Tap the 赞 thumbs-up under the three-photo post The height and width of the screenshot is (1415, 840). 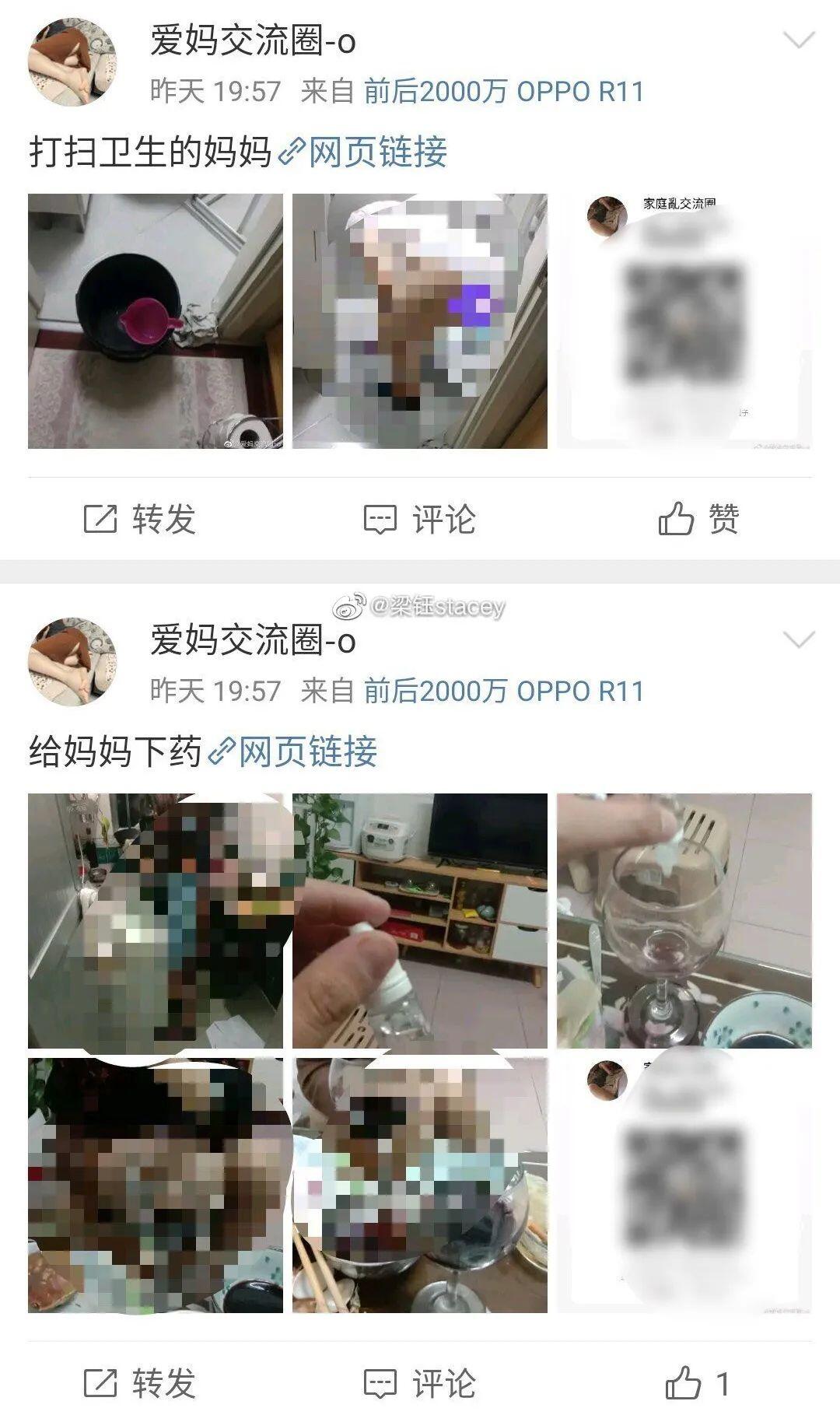click(698, 518)
